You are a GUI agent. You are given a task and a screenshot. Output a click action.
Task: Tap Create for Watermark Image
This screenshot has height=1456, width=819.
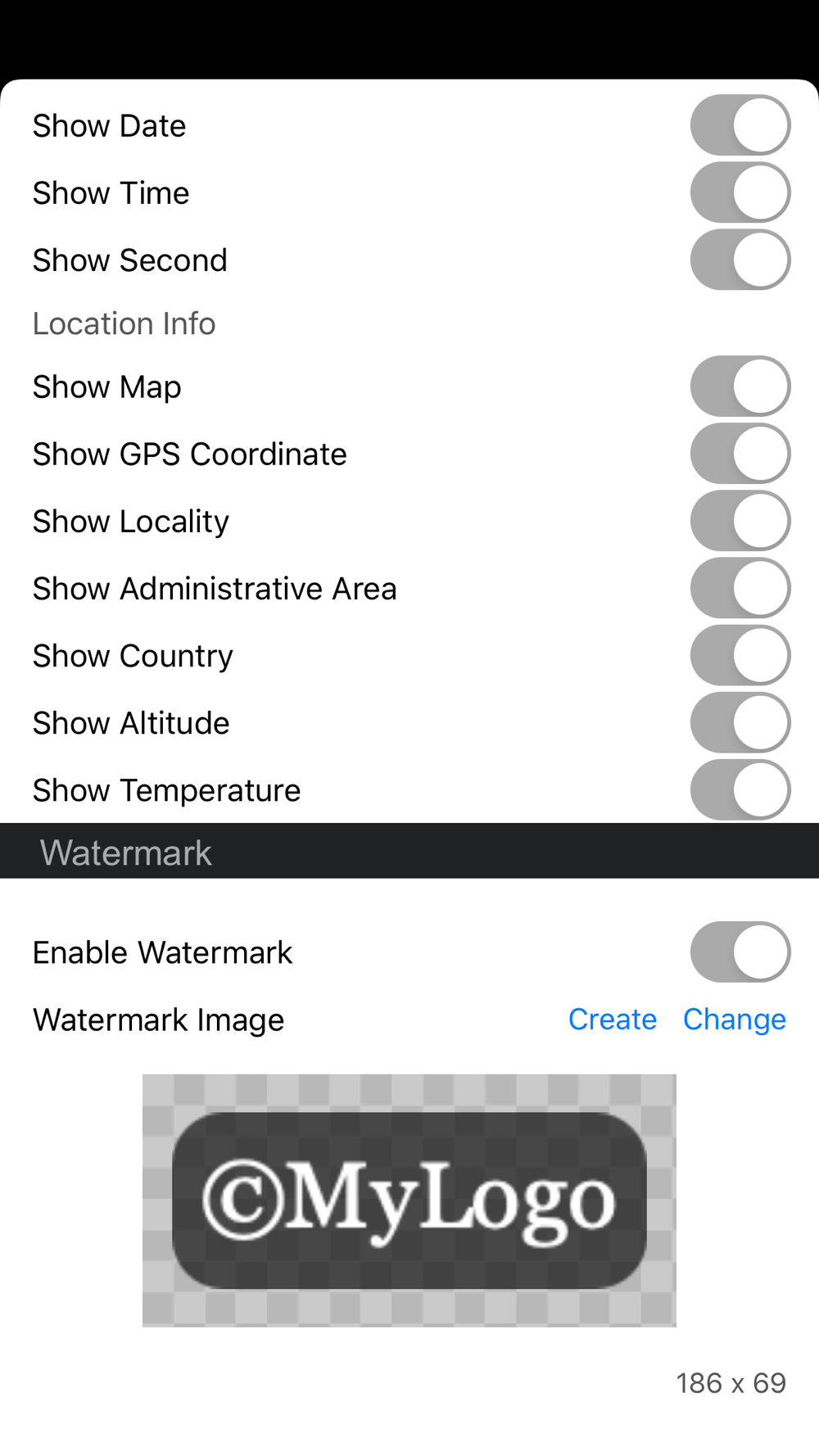(x=613, y=1020)
